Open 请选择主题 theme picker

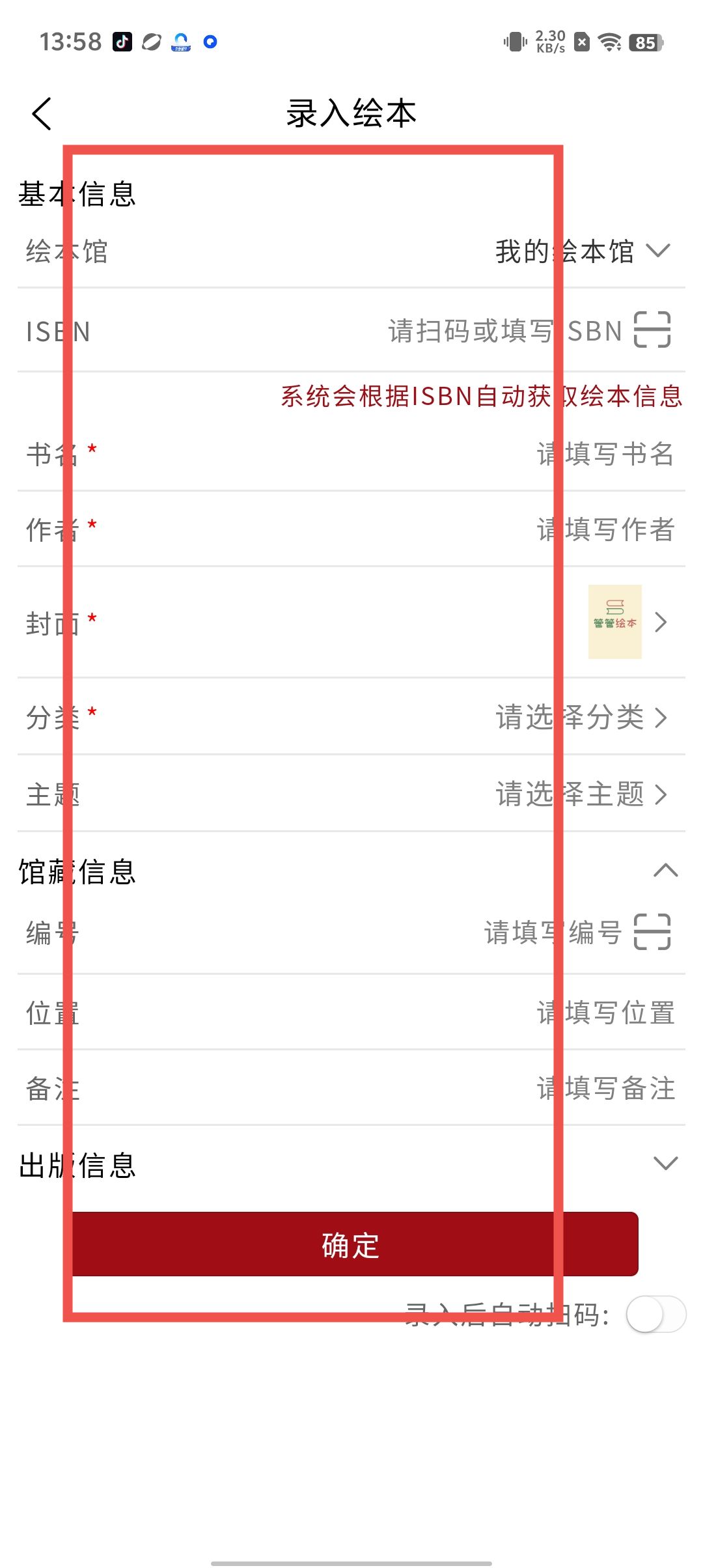(x=581, y=794)
